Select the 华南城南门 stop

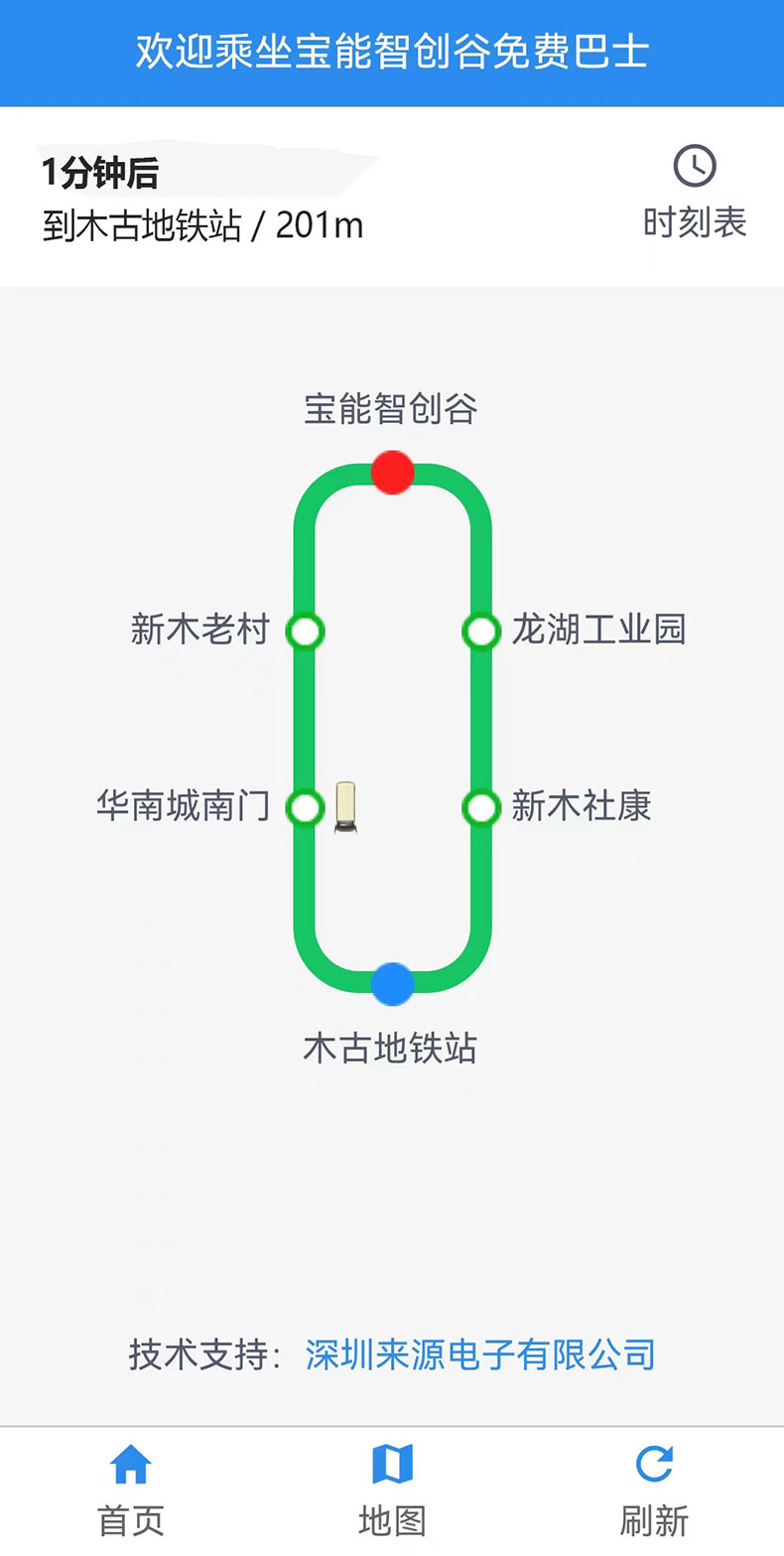pyautogui.click(x=305, y=807)
